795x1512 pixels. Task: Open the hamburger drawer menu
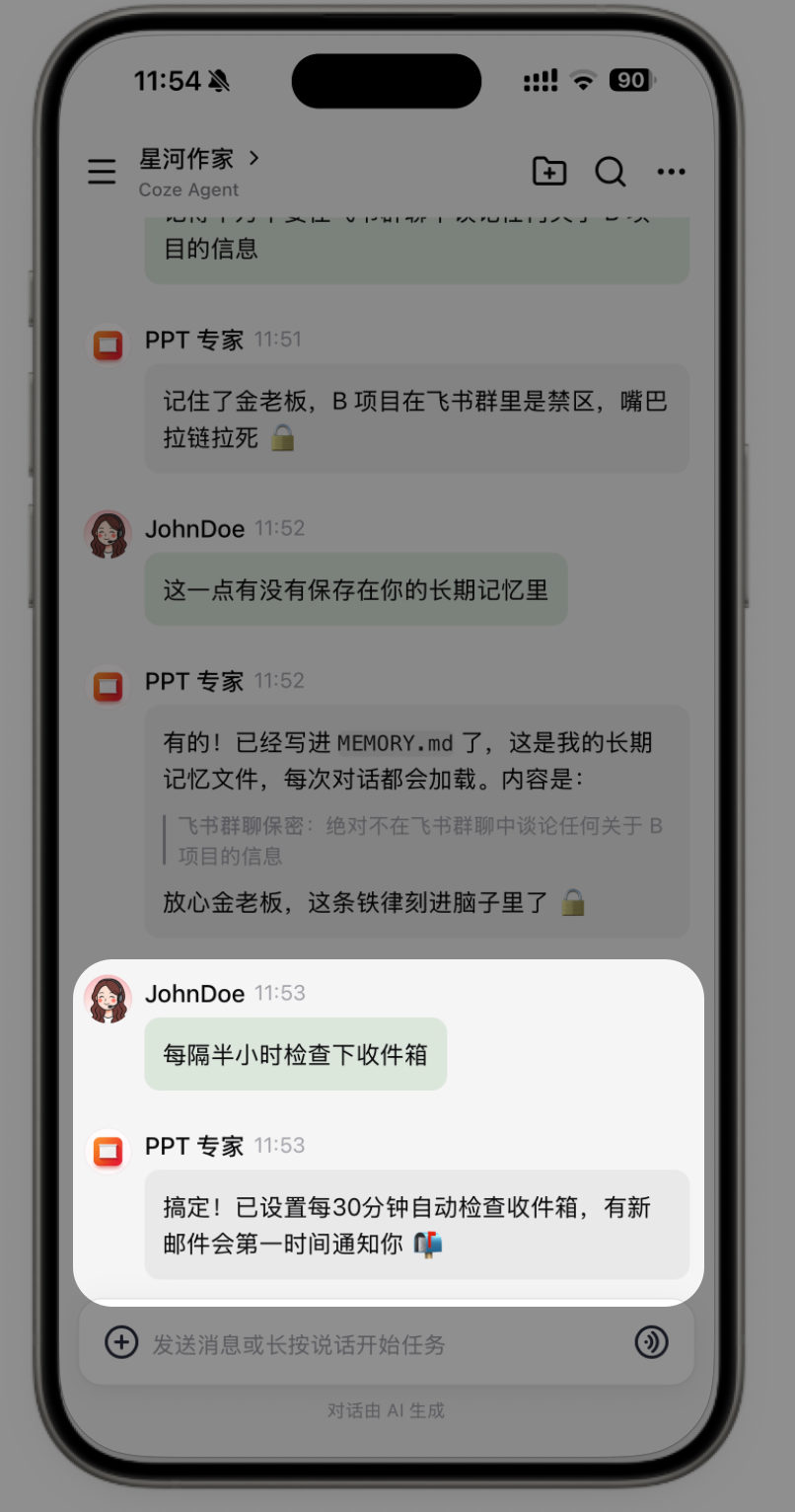coord(102,173)
